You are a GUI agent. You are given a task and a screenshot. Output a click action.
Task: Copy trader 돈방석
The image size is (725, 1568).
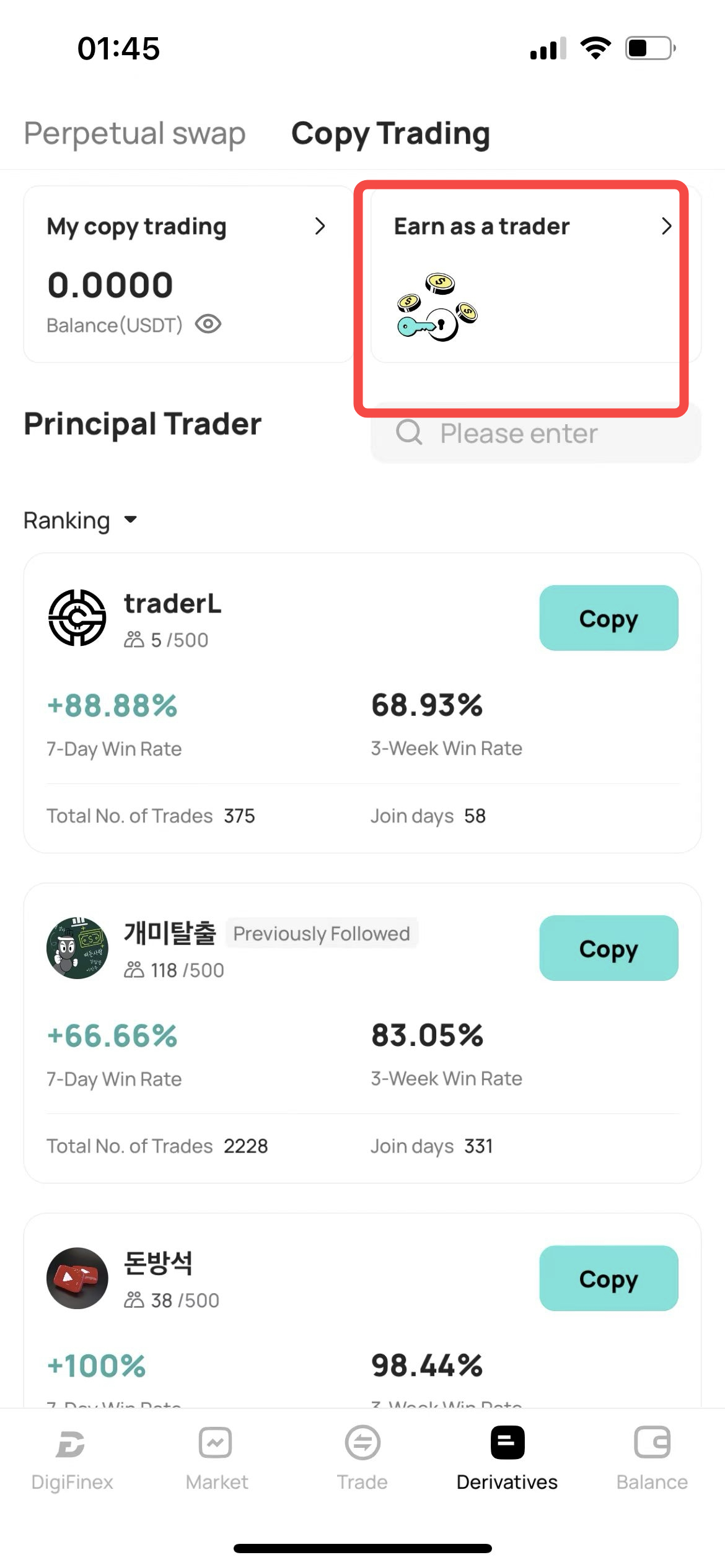(609, 1278)
